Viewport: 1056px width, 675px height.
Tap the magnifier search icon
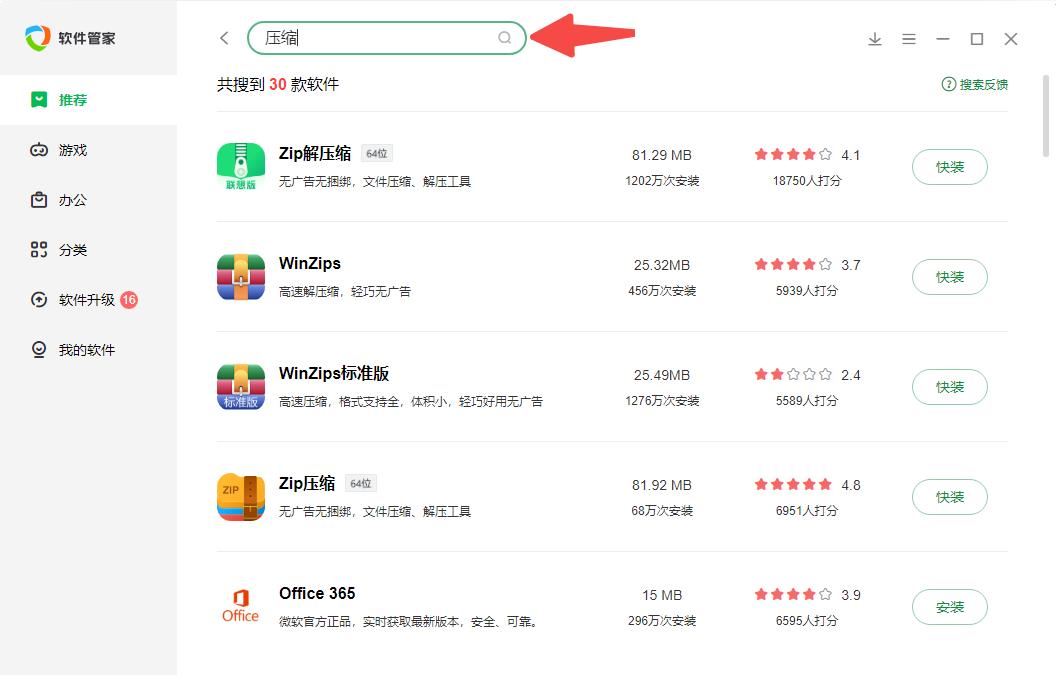tap(505, 38)
